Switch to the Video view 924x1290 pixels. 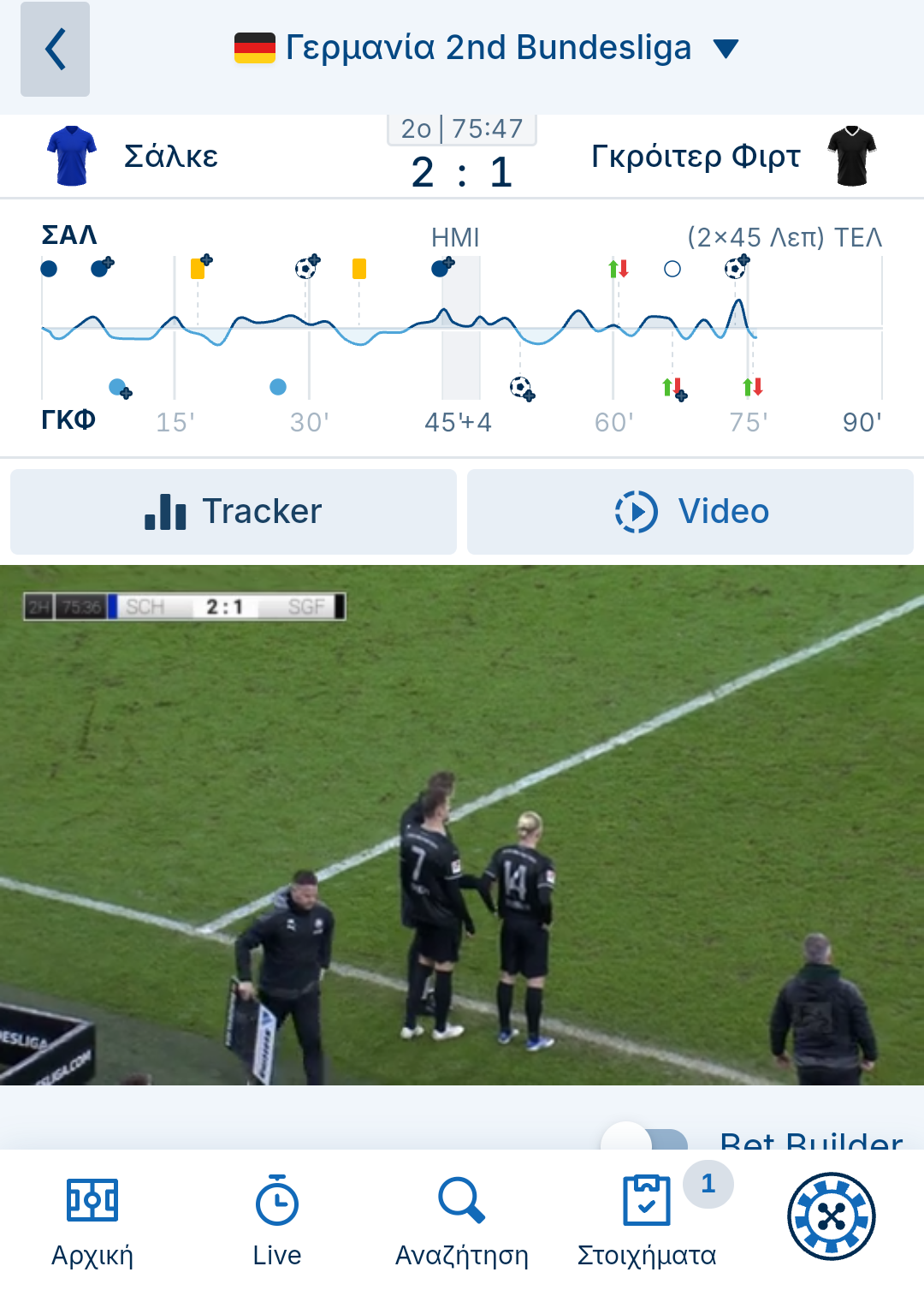[690, 512]
